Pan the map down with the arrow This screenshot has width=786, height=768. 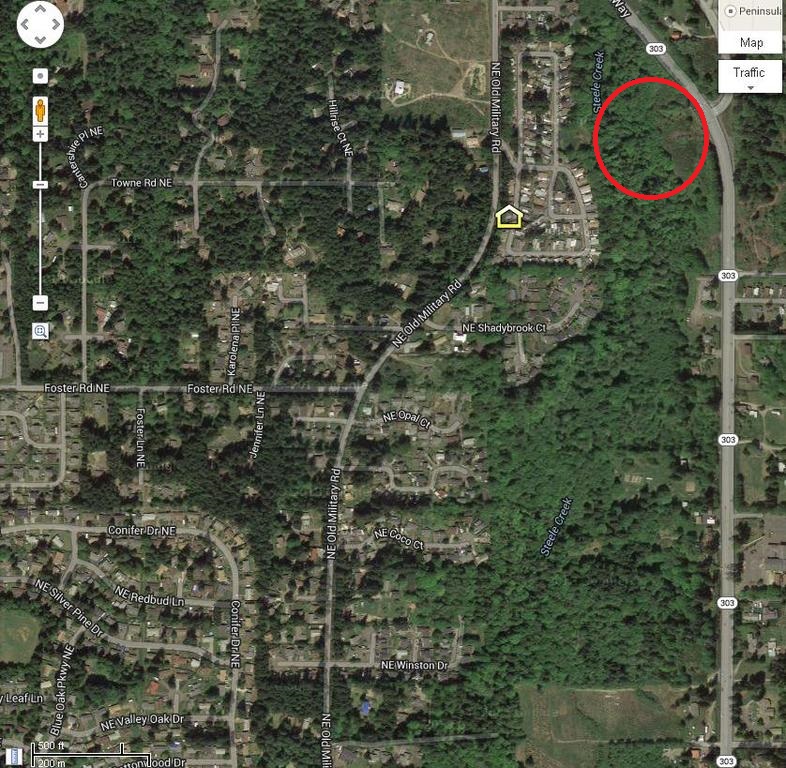pyautogui.click(x=40, y=40)
